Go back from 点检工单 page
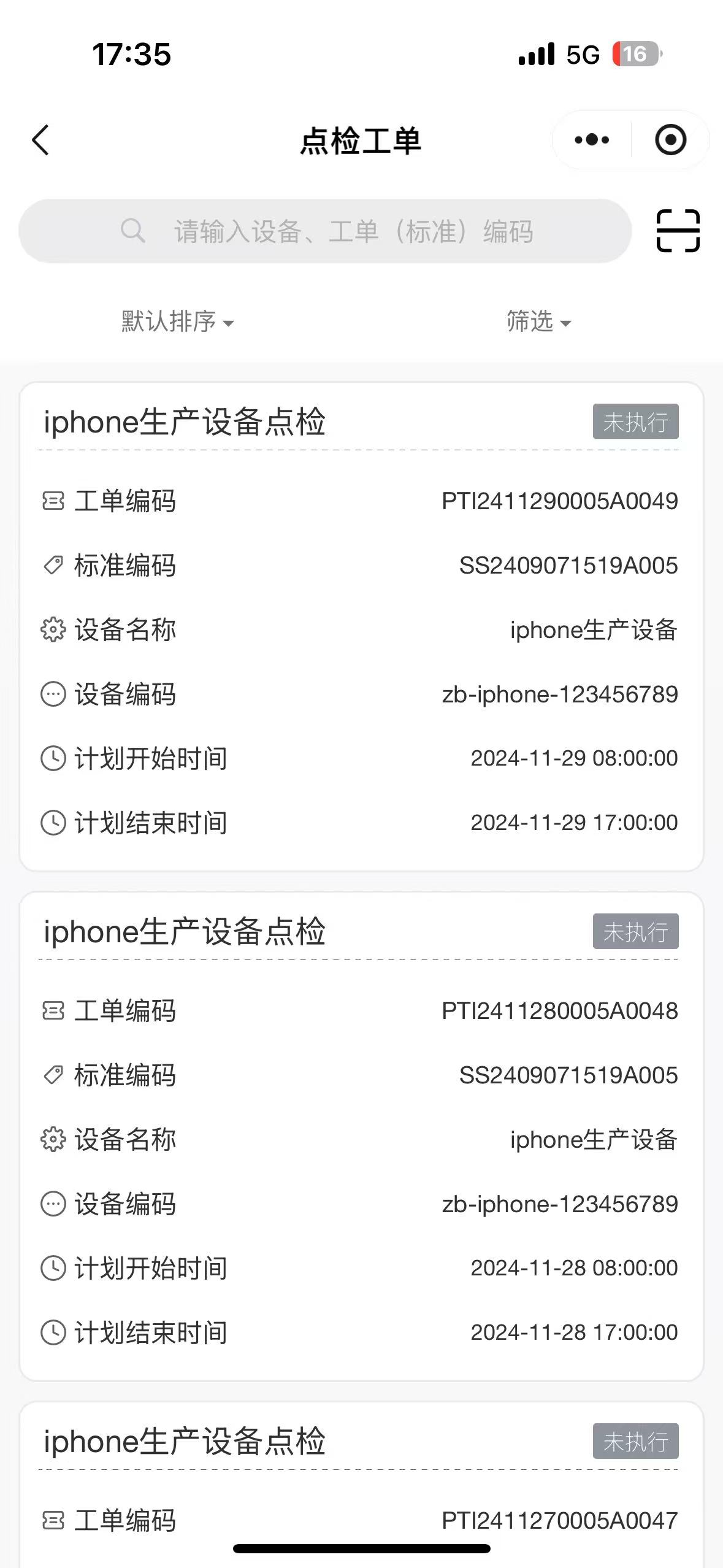The height and width of the screenshot is (1568, 723). tap(40, 140)
